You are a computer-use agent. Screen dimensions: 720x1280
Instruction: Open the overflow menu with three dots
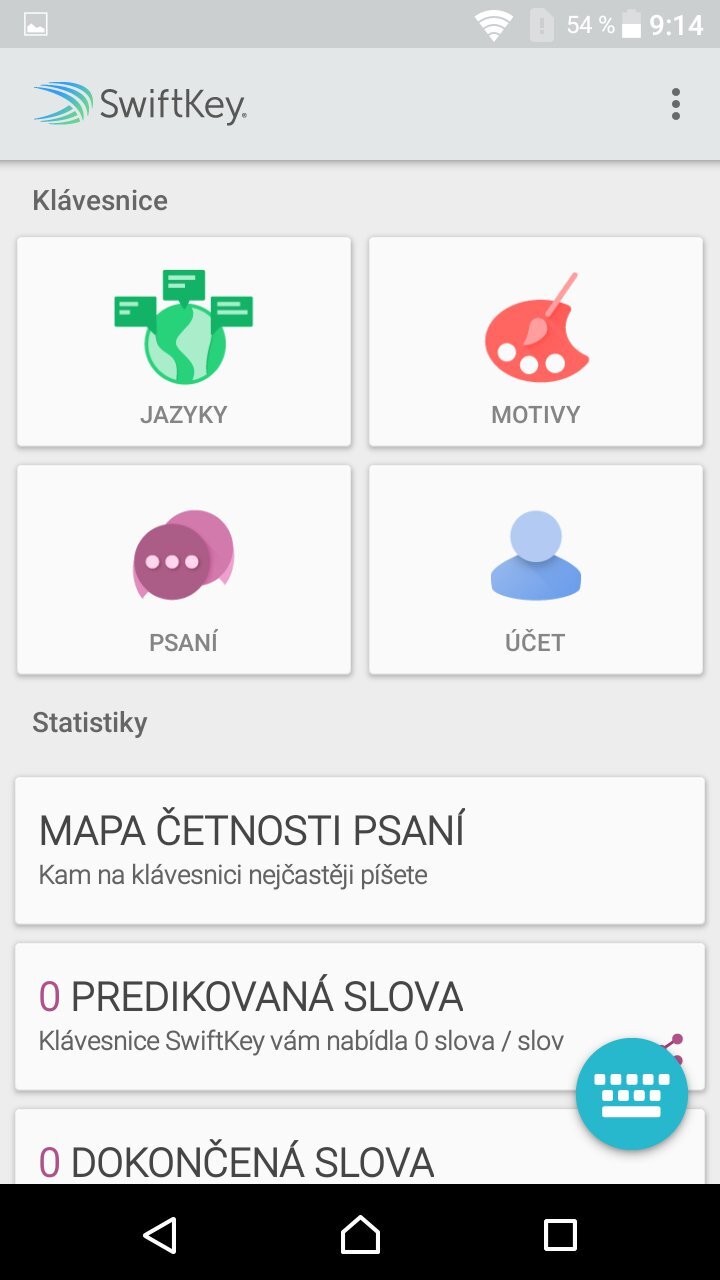click(674, 103)
